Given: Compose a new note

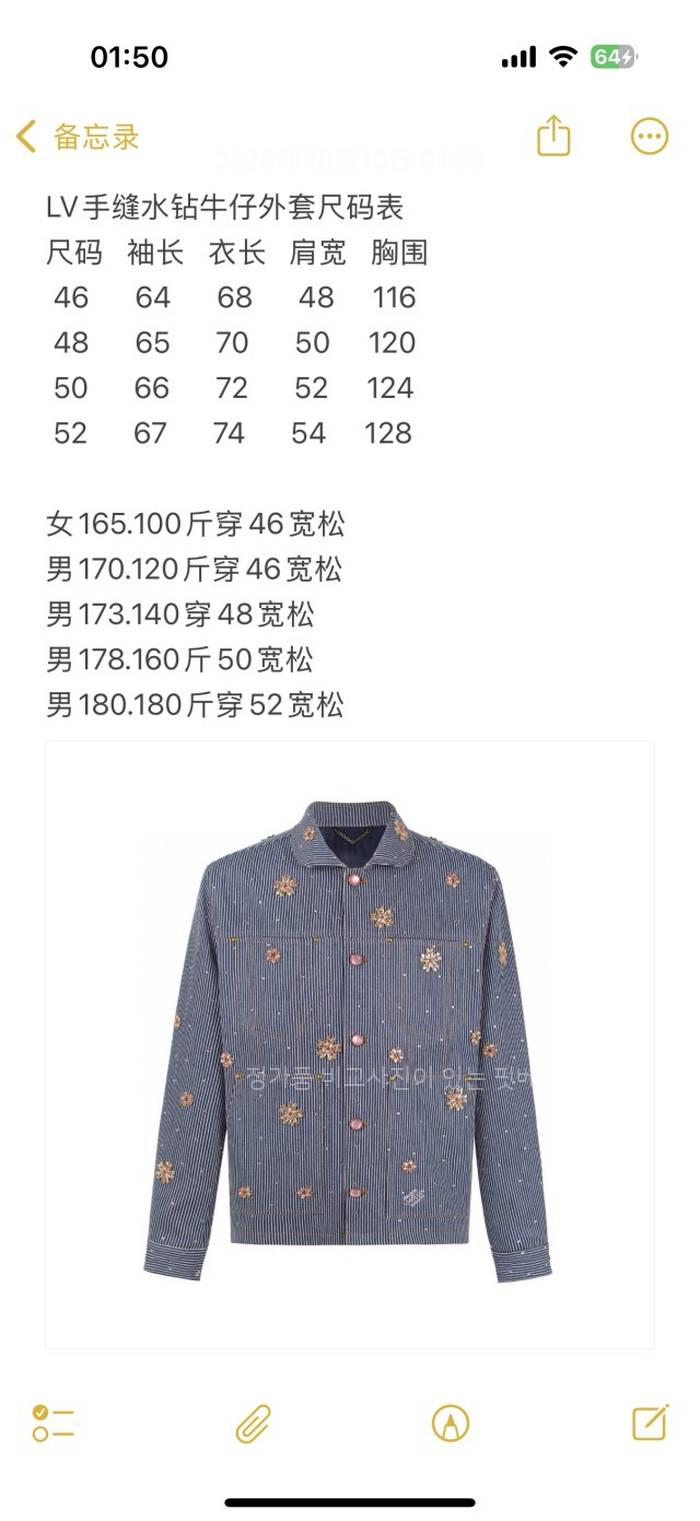Looking at the screenshot, I should pyautogui.click(x=650, y=1421).
